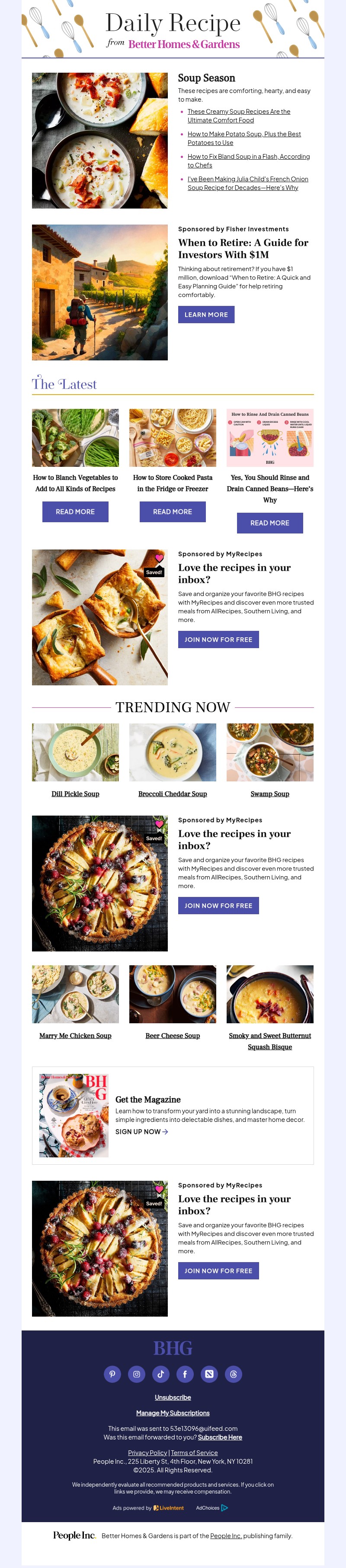This screenshot has width=346, height=1568.
Task: Open the Pinterest icon in the footer
Action: (112, 1374)
